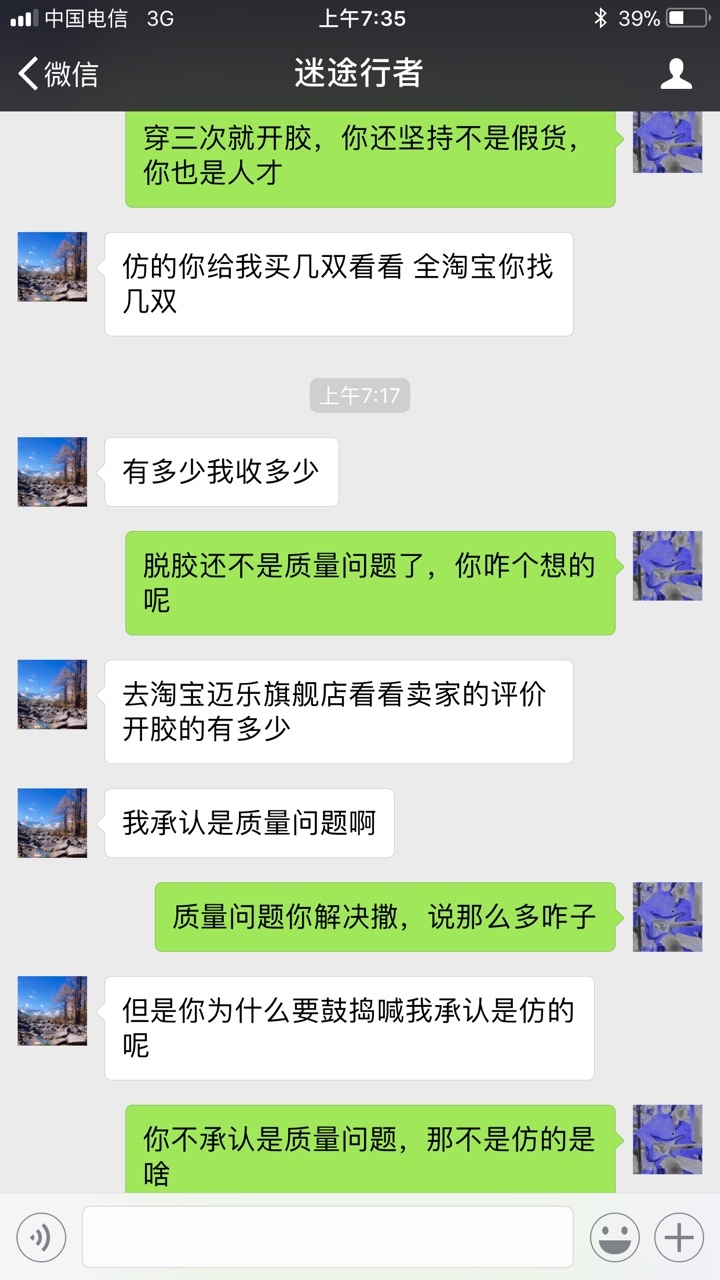This screenshot has height=1280, width=720.
Task: Tap the message text input field
Action: 328,1237
